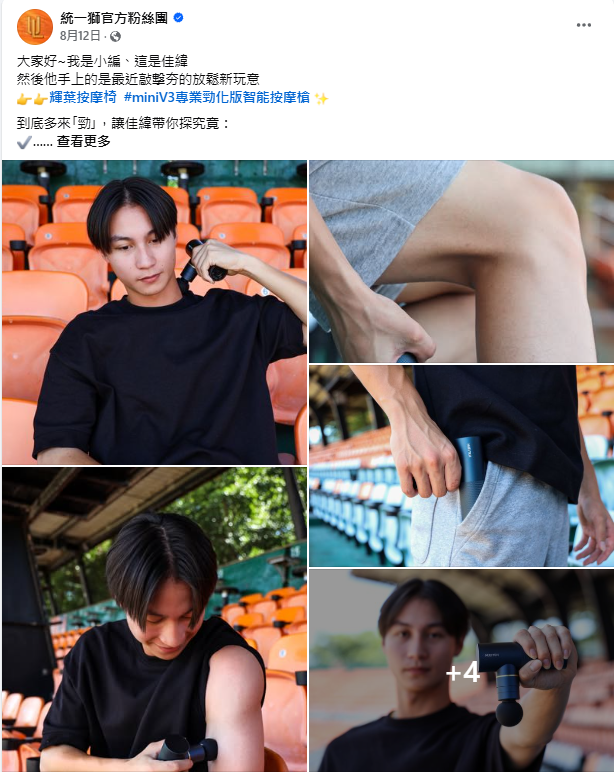This screenshot has height=772, width=614.
Task: View the +4 more photos tile
Action: 461,670
